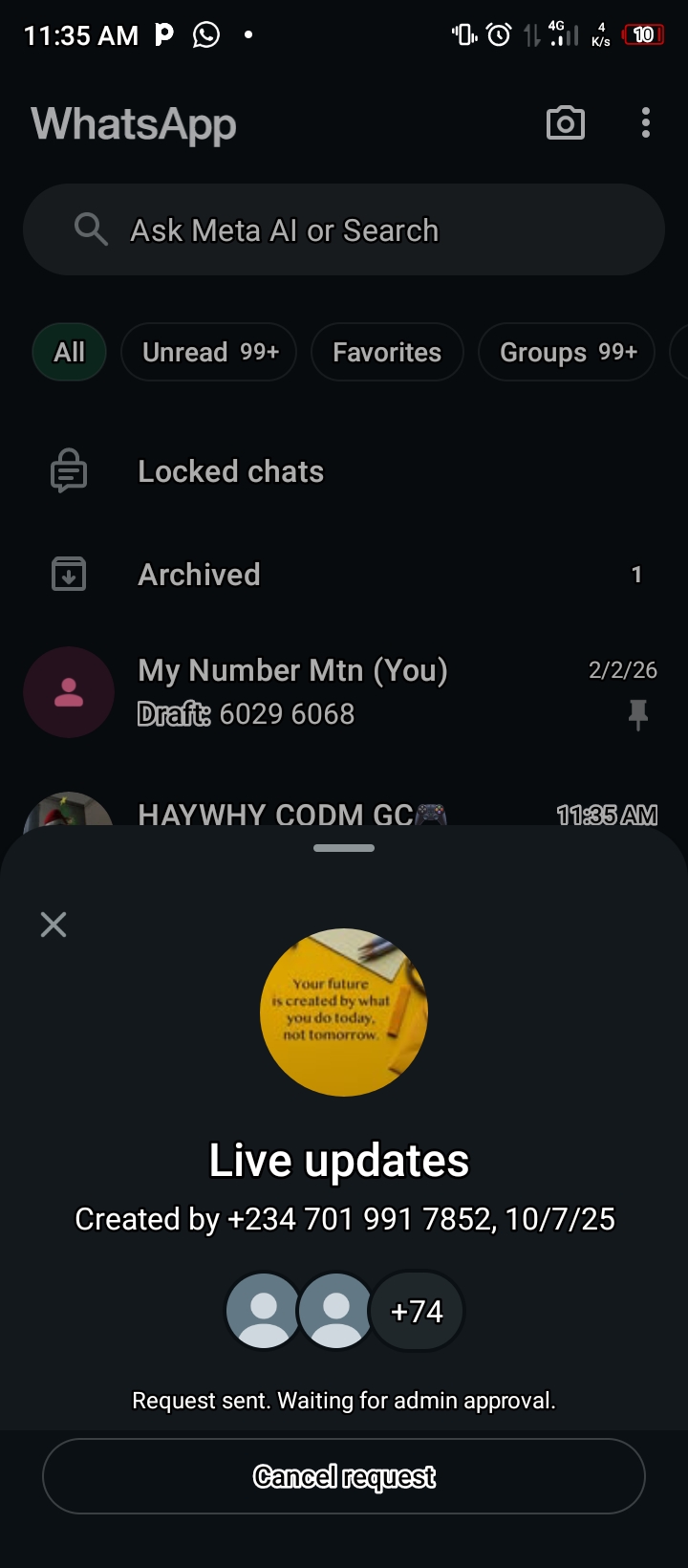The width and height of the screenshot is (688, 1568).
Task: Tap the Ask Meta AI or Search box
Action: point(344,230)
